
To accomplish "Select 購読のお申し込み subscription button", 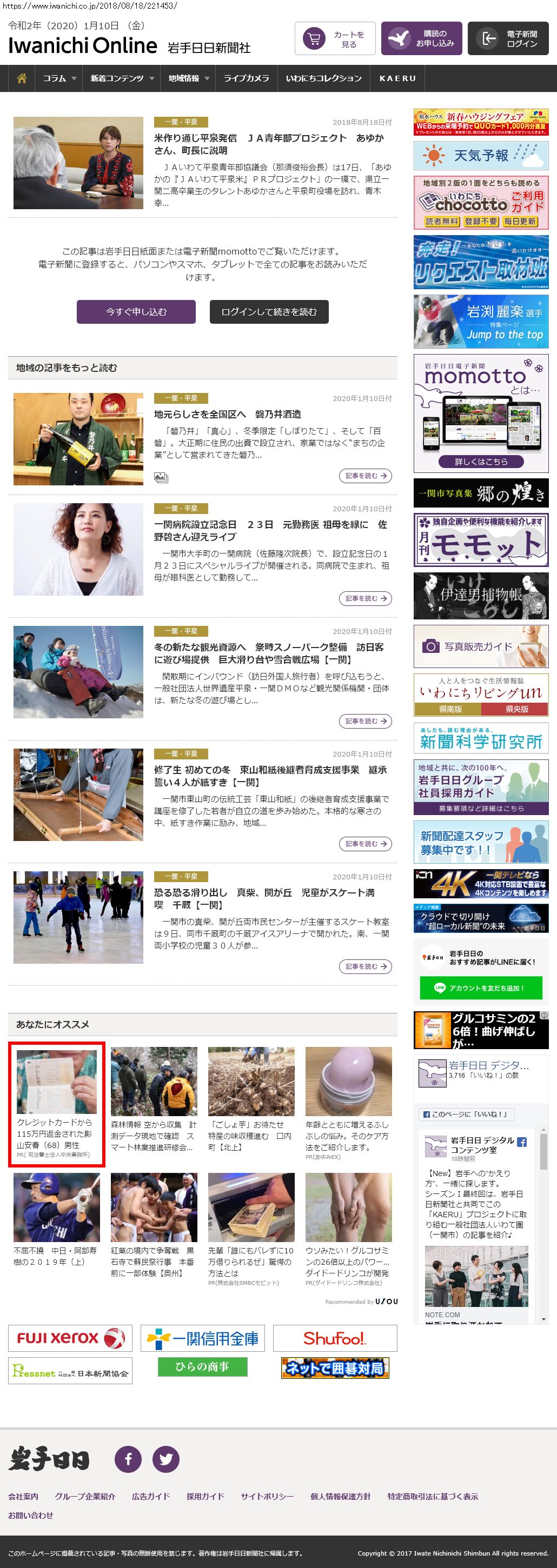I will point(422,39).
